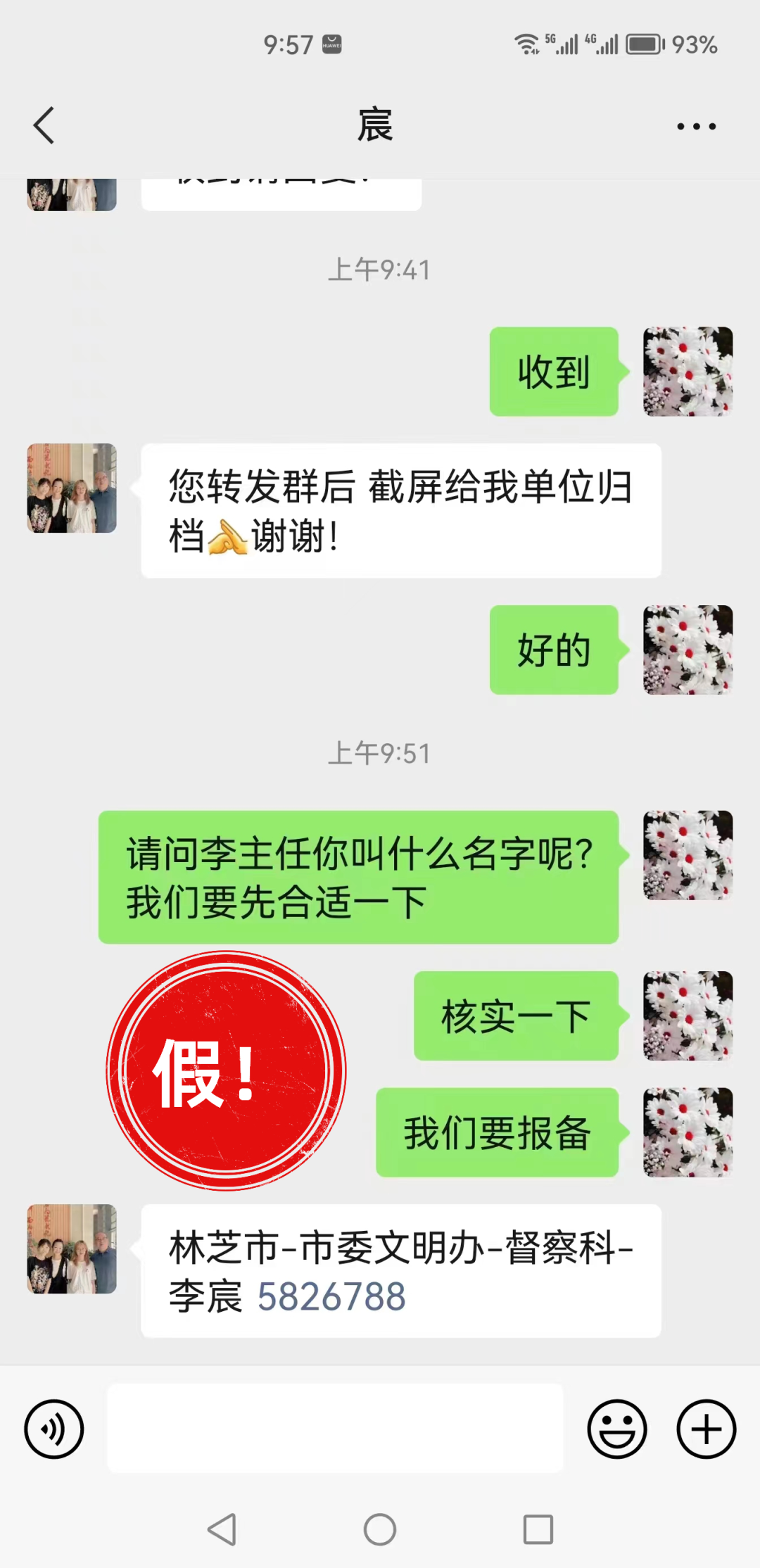Focus the message text field
The width and height of the screenshot is (760, 1568).
[x=335, y=1428]
